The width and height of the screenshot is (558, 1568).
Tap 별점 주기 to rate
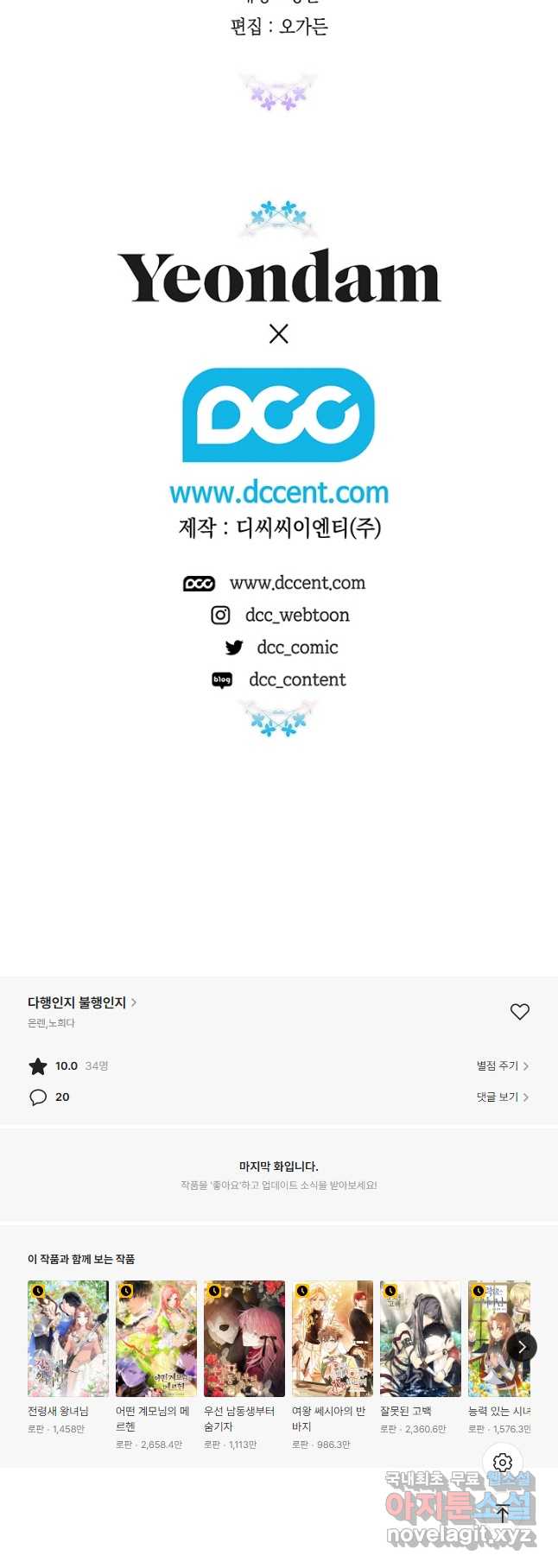(502, 1065)
